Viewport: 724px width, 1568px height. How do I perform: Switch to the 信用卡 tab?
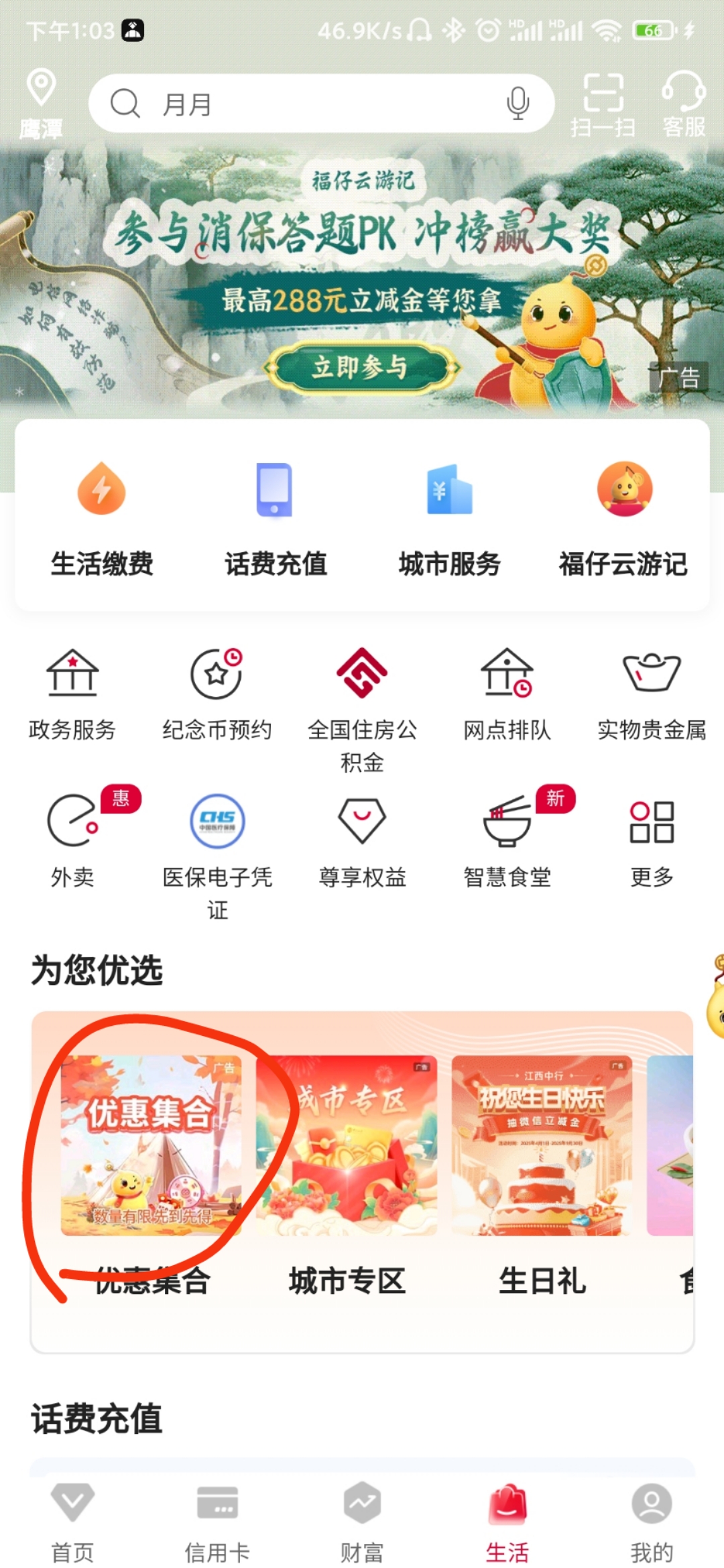pyautogui.click(x=217, y=1520)
